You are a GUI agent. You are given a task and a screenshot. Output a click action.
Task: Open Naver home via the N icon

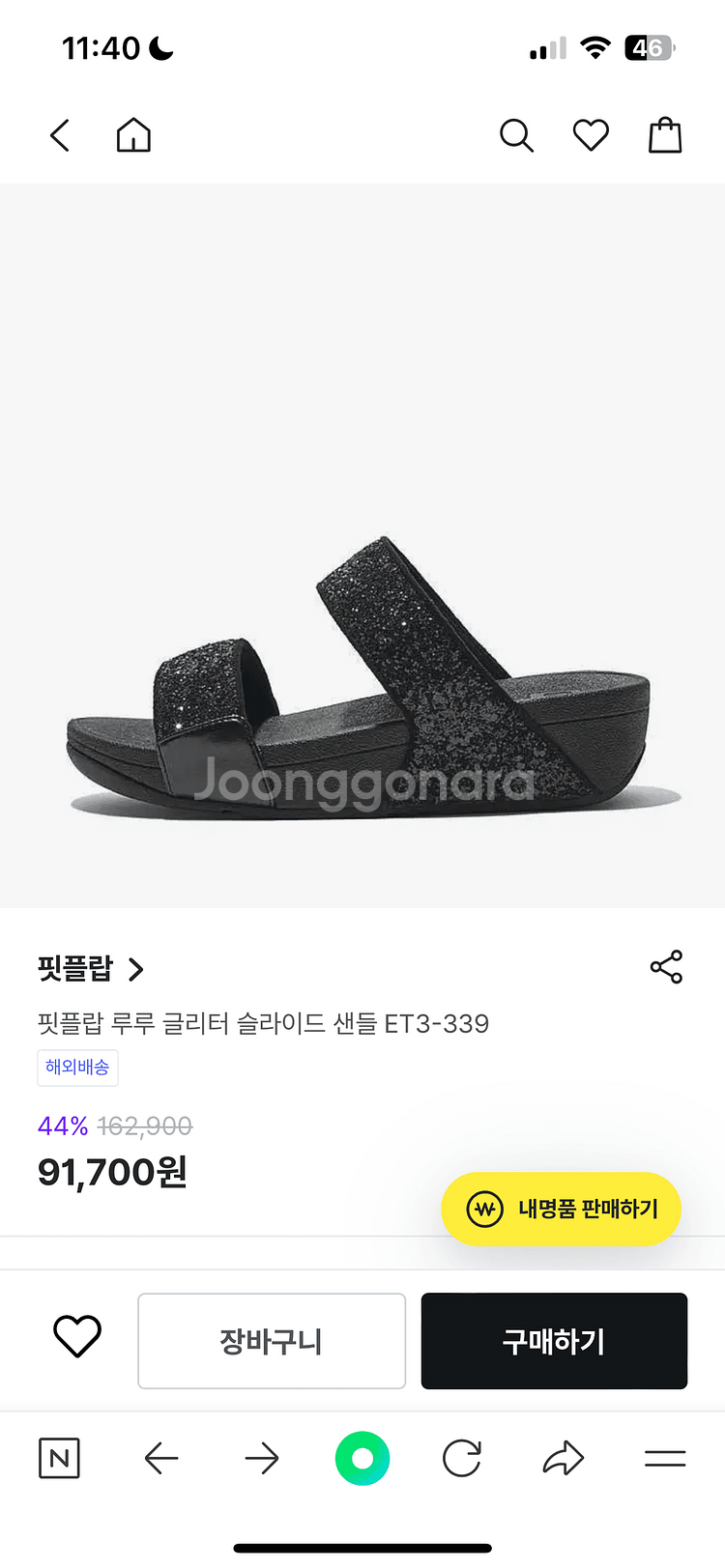pyautogui.click(x=59, y=1458)
